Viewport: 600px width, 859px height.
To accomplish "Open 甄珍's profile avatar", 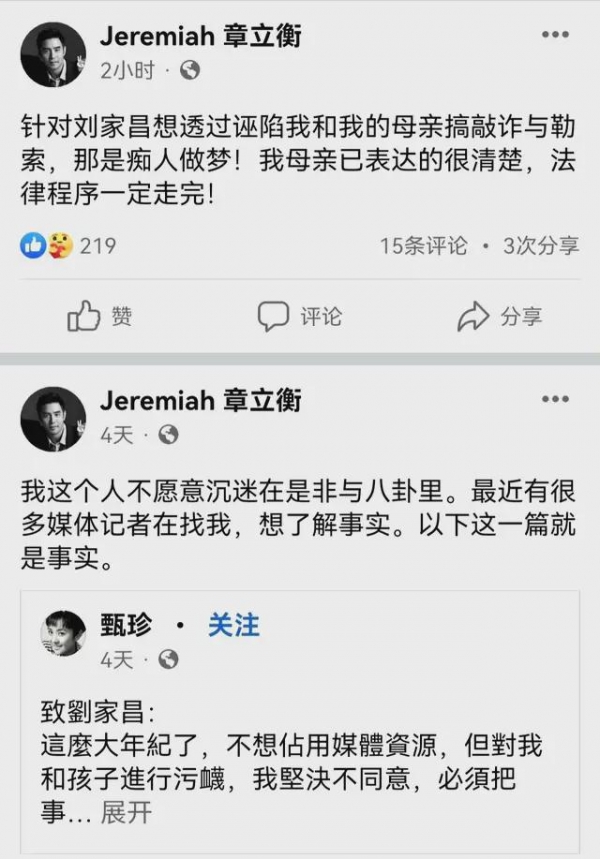I will [63, 634].
